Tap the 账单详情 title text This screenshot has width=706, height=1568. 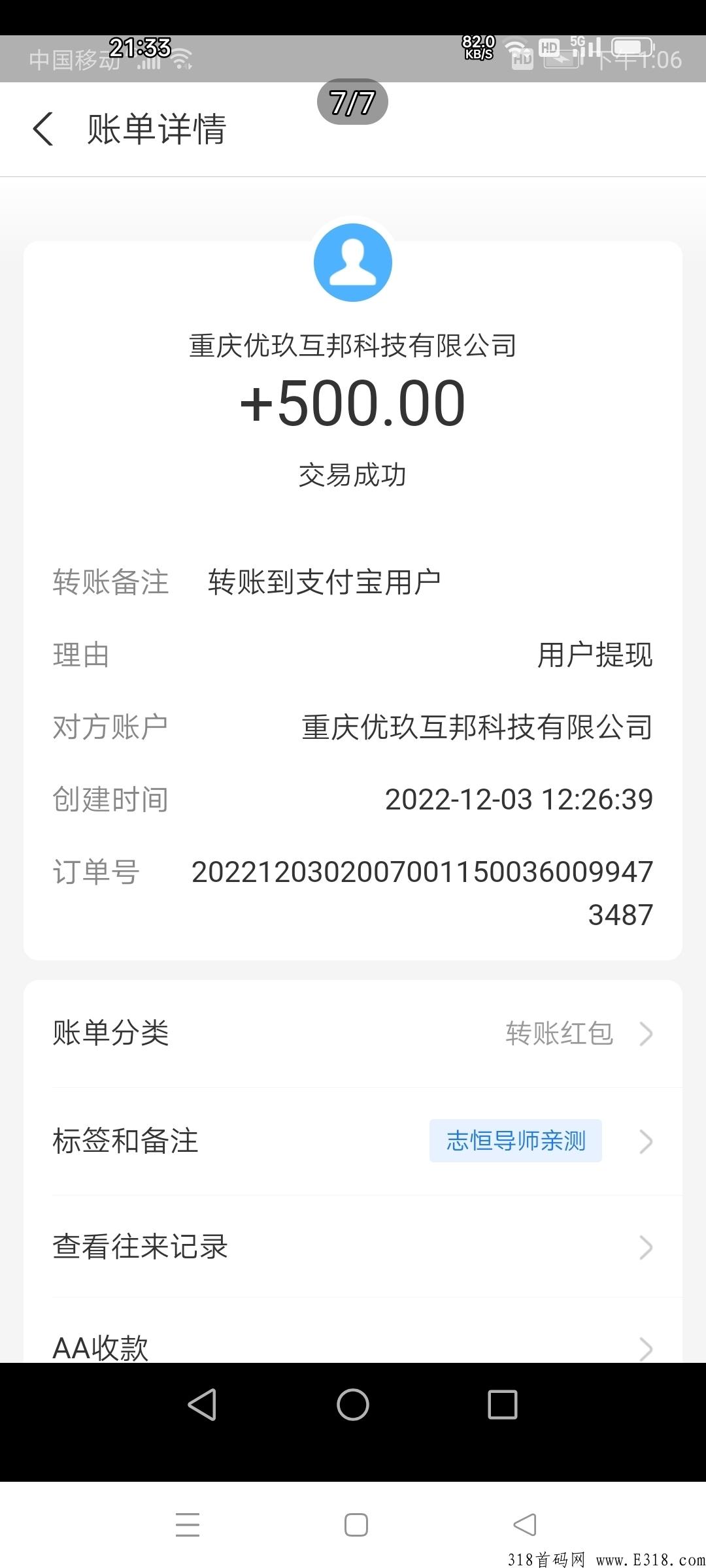pyautogui.click(x=157, y=130)
